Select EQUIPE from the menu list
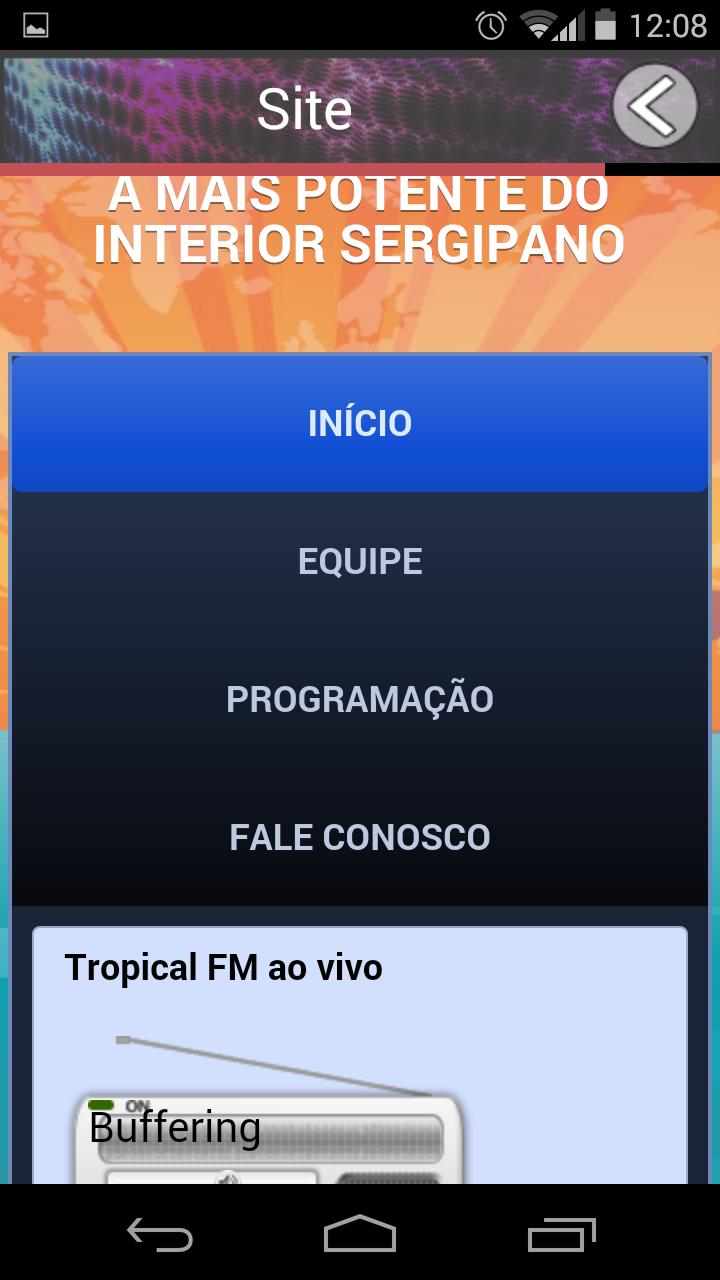The height and width of the screenshot is (1280, 720). click(x=360, y=561)
